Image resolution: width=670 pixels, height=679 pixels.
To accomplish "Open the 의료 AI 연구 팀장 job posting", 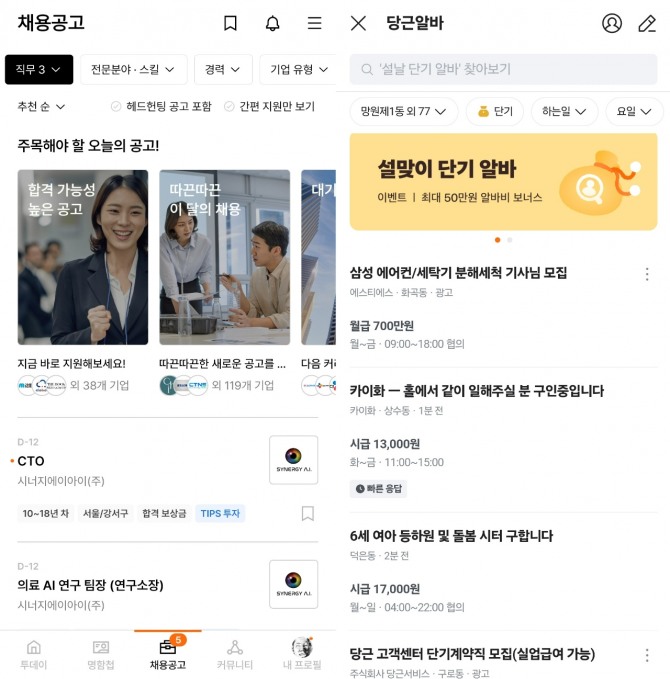I will point(90,585).
